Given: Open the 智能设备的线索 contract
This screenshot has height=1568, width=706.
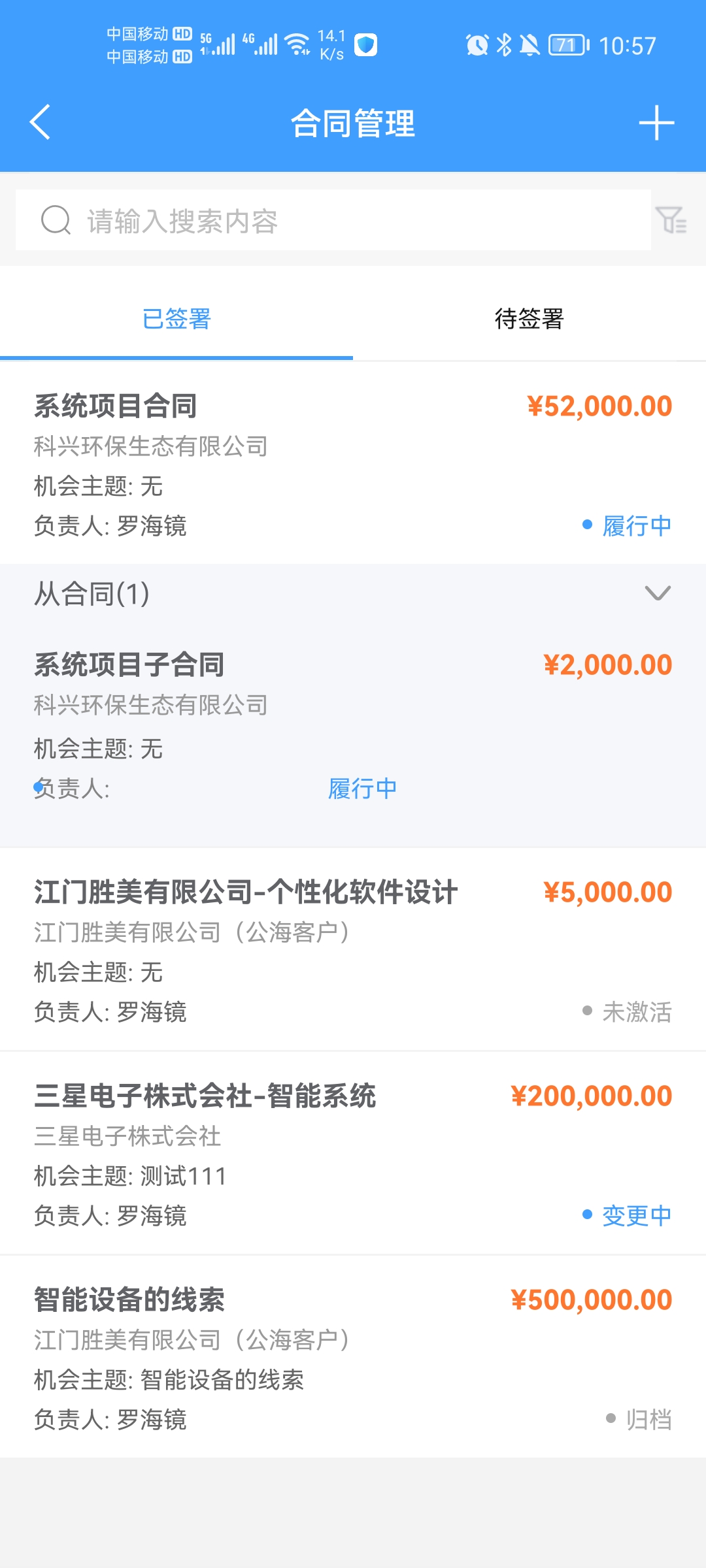Looking at the screenshot, I should (x=353, y=1358).
